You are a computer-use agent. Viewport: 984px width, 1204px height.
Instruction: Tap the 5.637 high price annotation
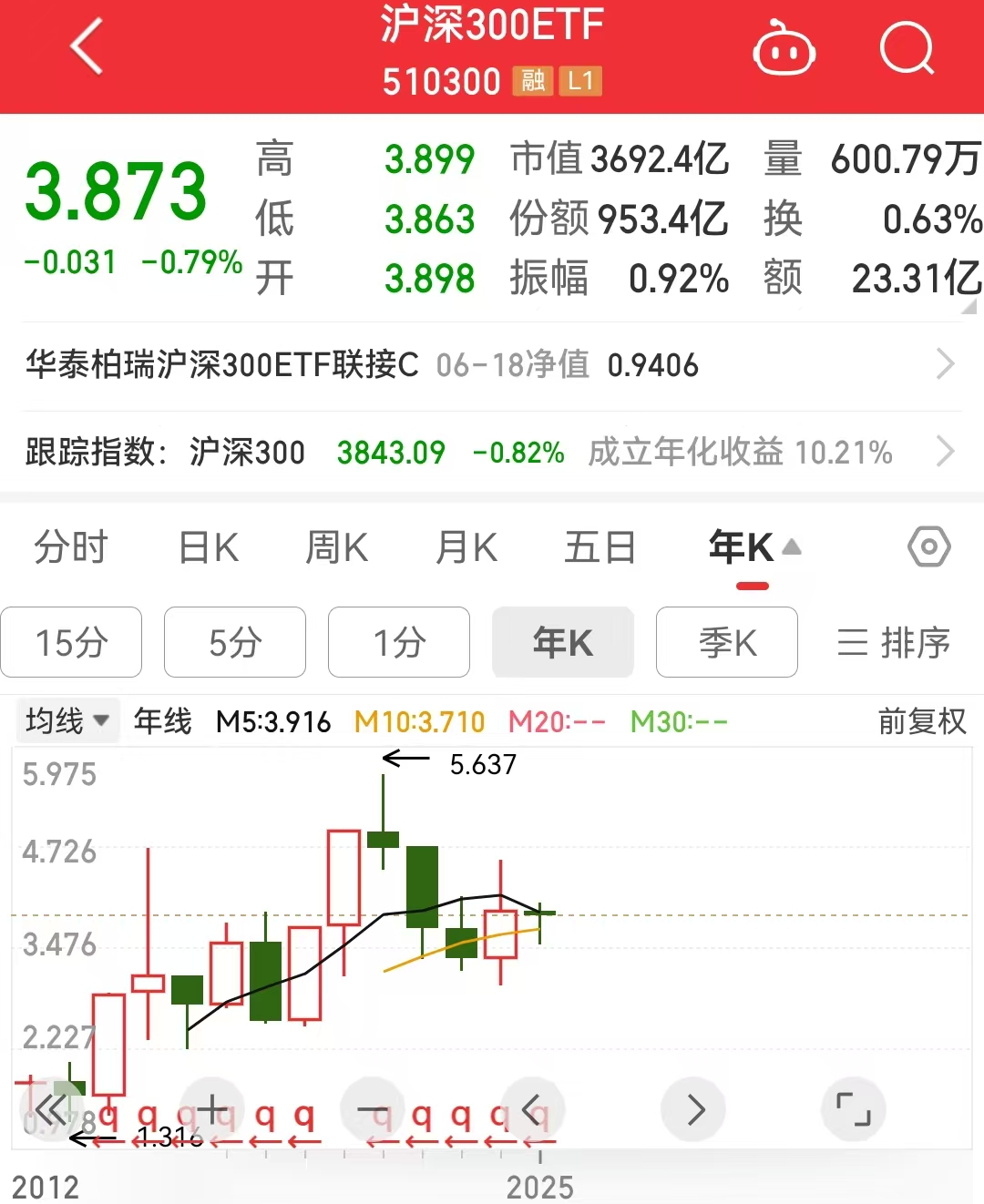[x=482, y=765]
